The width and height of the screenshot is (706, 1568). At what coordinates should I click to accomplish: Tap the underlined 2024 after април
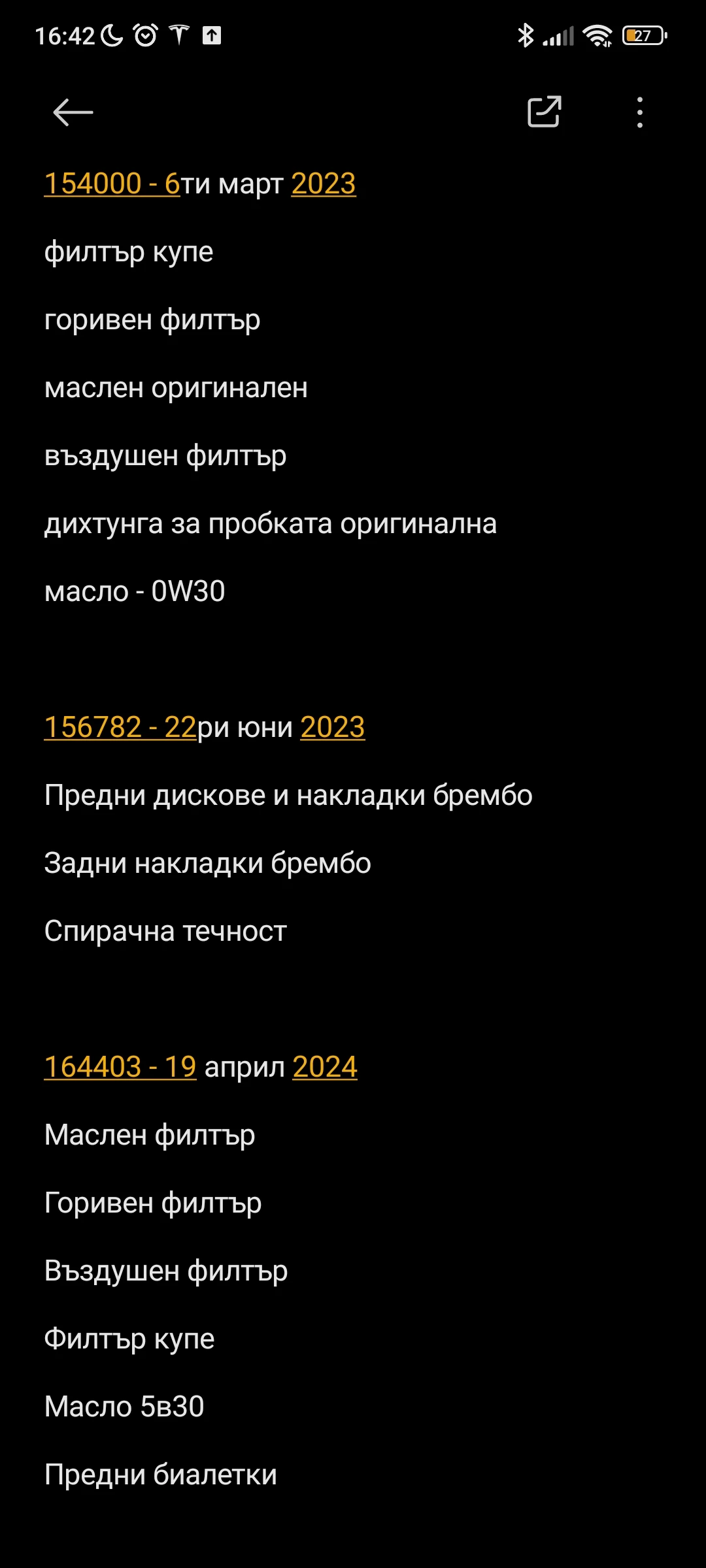point(324,1067)
